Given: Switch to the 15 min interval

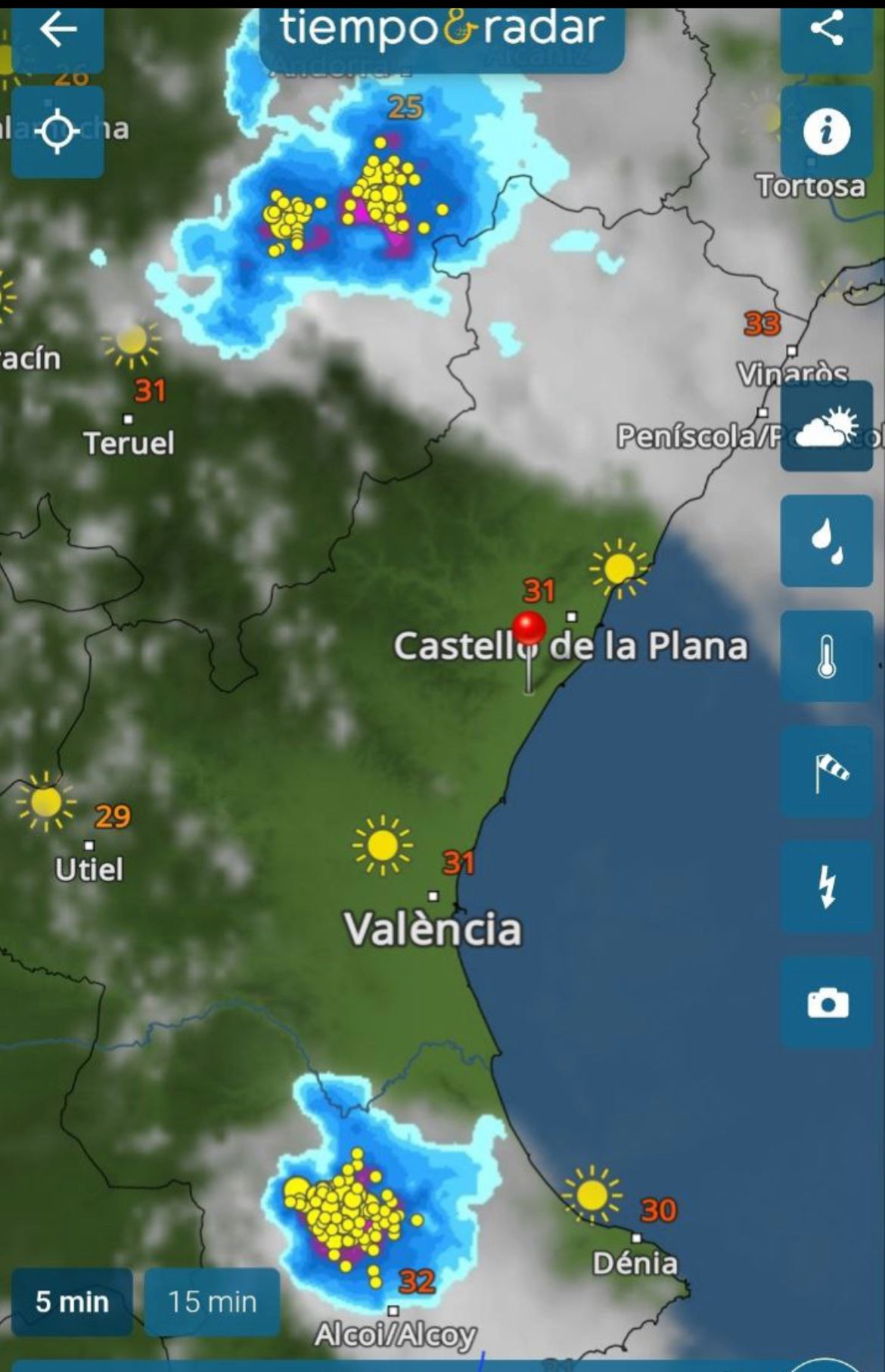Looking at the screenshot, I should click(x=212, y=1302).
